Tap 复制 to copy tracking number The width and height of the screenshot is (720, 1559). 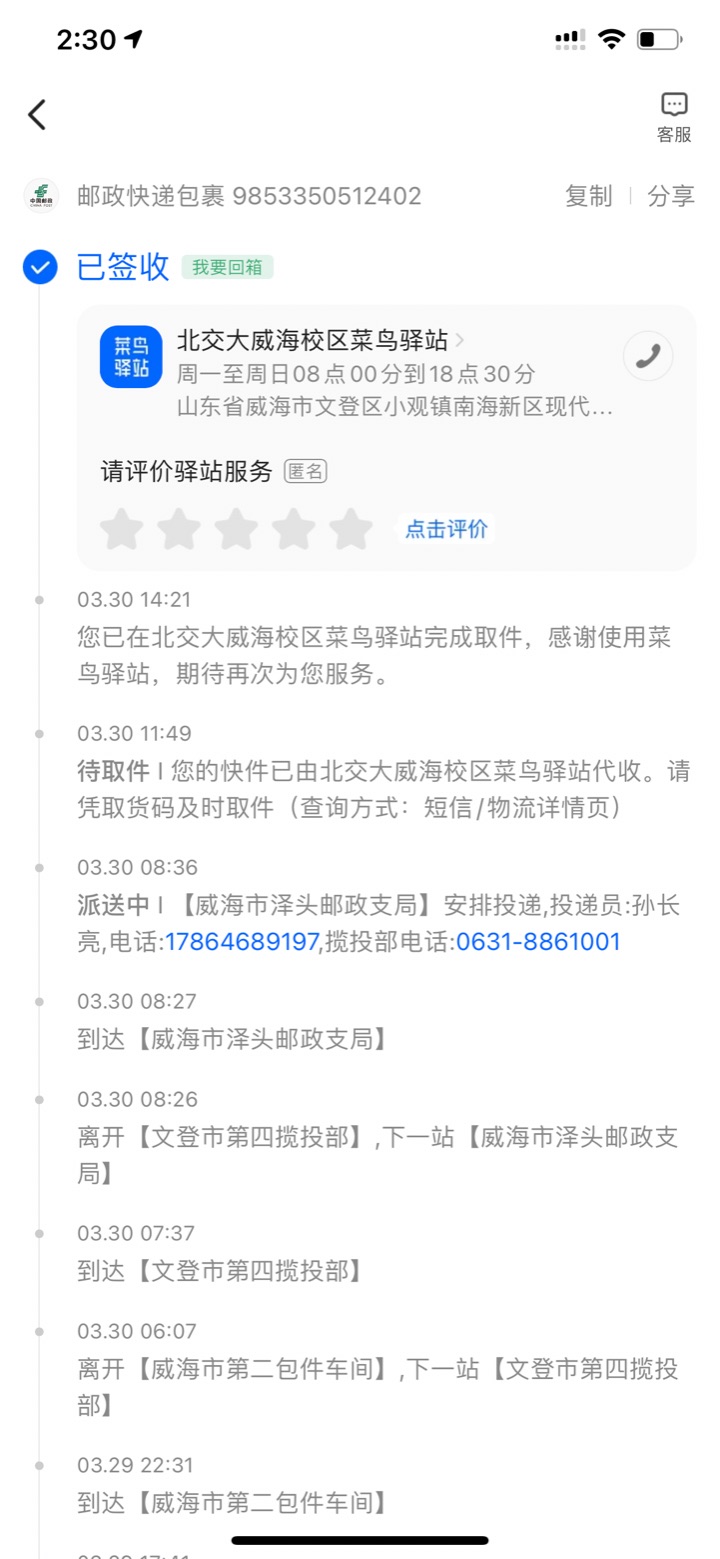point(588,196)
